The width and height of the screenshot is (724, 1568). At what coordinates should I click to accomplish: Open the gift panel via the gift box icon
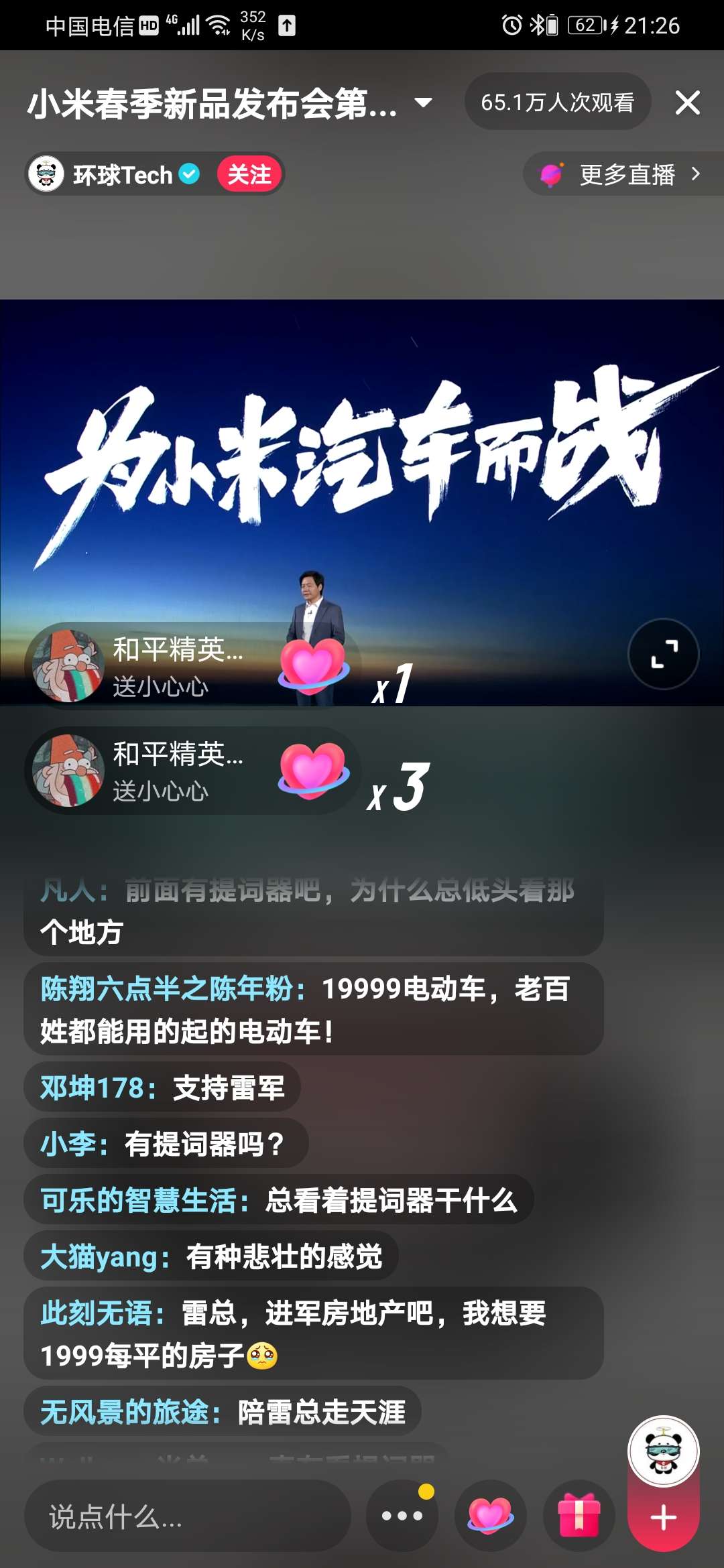(578, 1516)
